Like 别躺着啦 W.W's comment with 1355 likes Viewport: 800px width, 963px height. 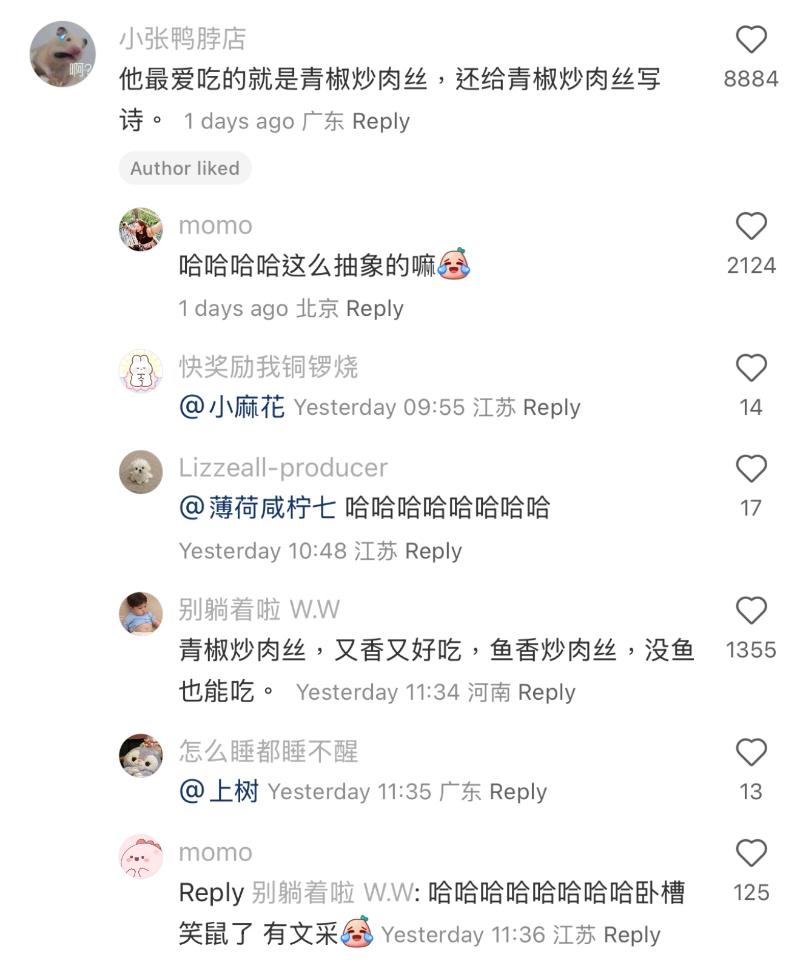click(751, 611)
